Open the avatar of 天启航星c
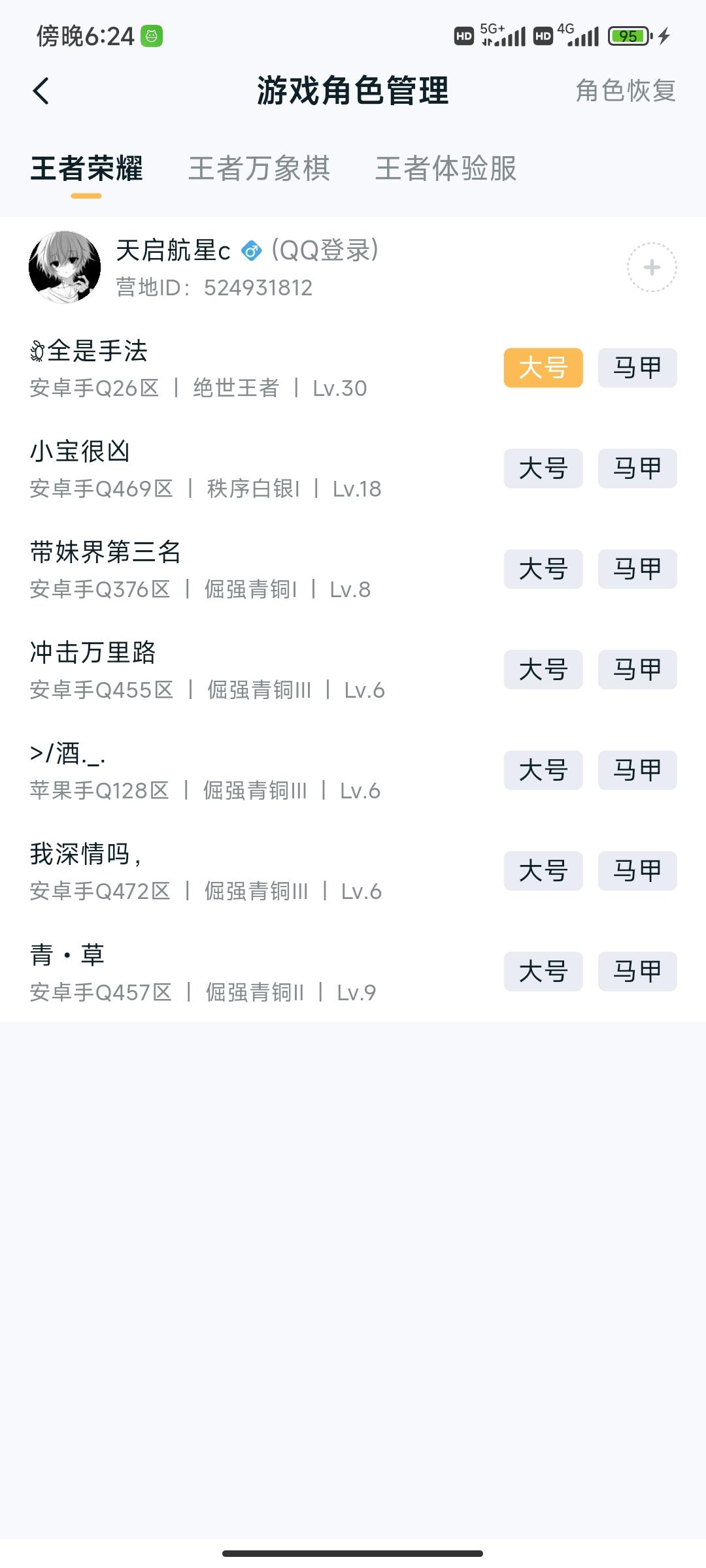This screenshot has height=1568, width=706. [63, 267]
